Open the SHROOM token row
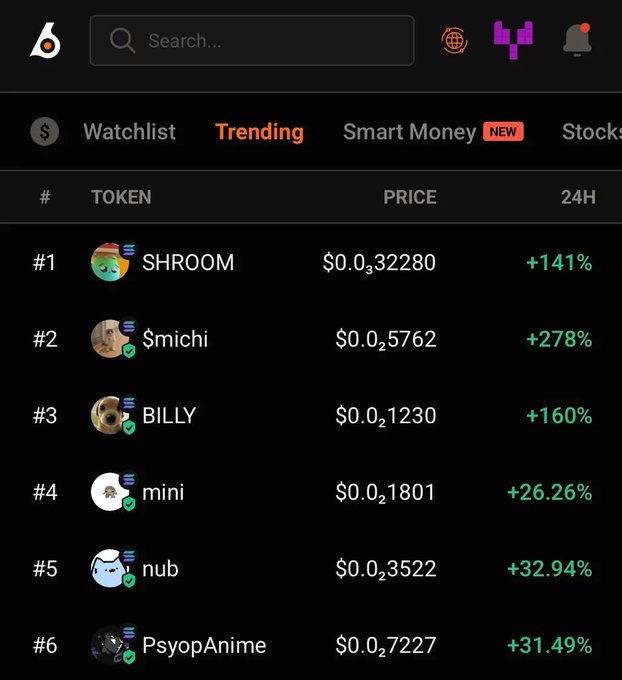The height and width of the screenshot is (680, 622). 187,263
